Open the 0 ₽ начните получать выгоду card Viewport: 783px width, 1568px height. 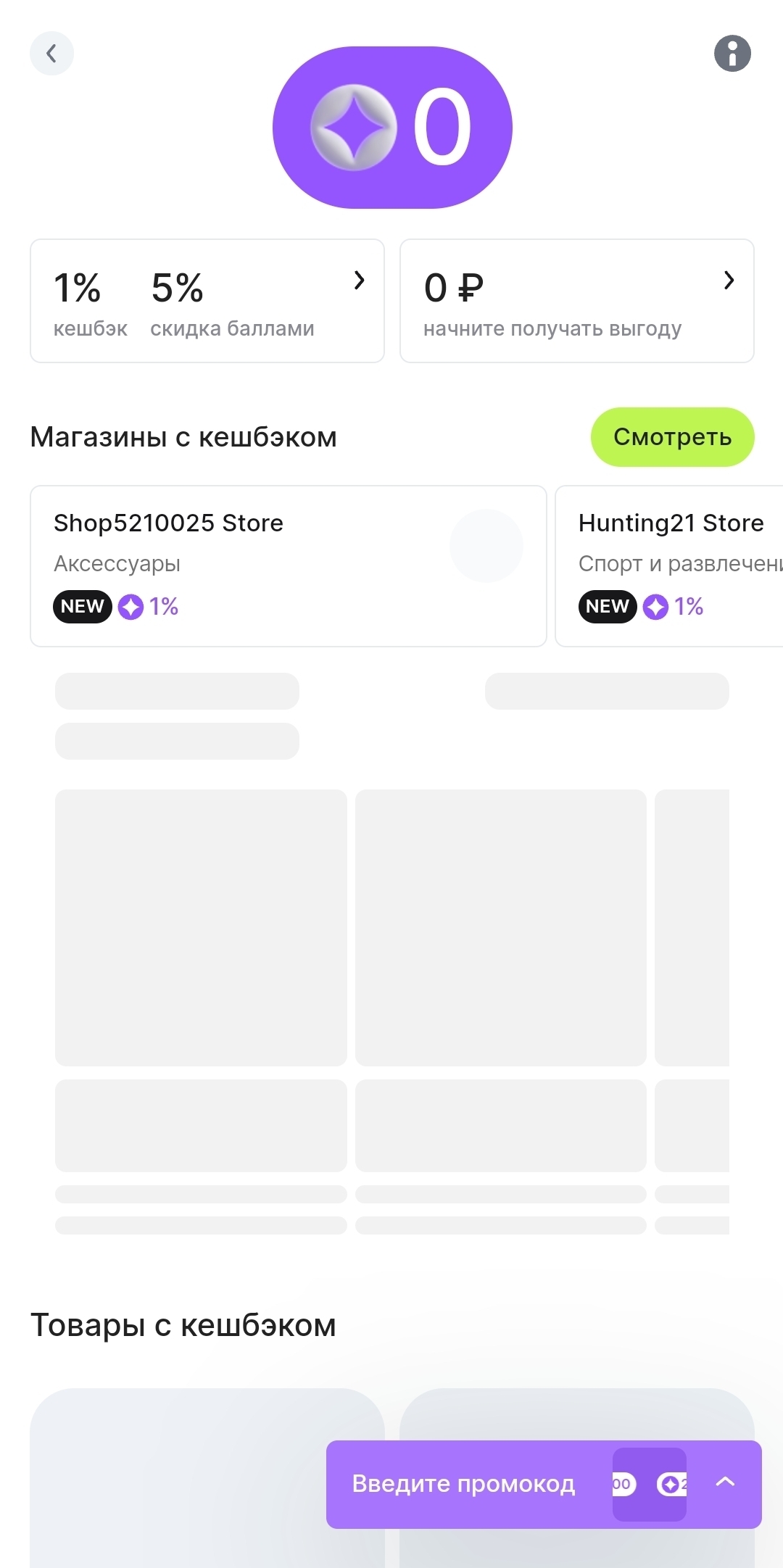tap(577, 301)
